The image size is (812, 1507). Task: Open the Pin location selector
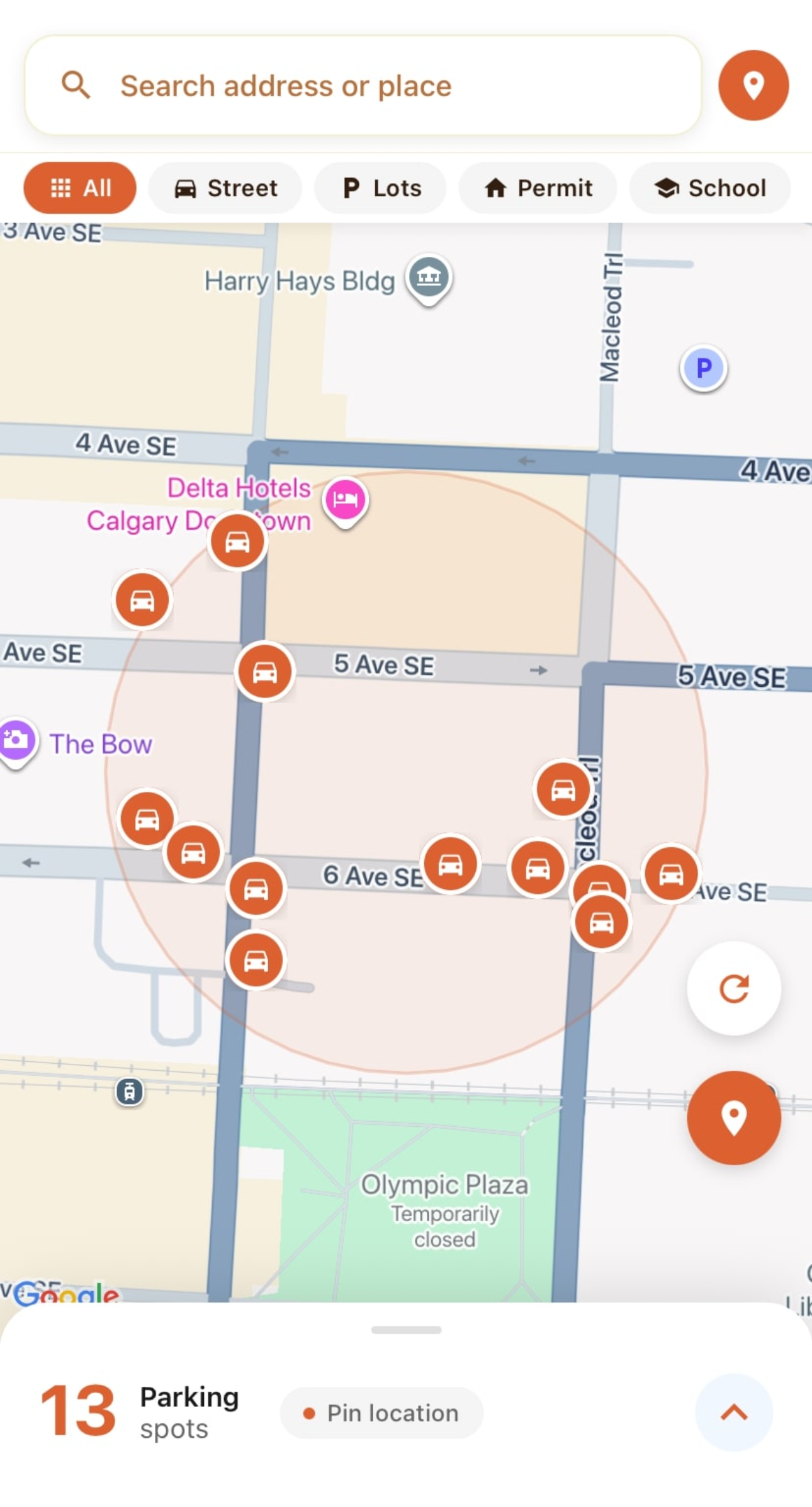[381, 1413]
